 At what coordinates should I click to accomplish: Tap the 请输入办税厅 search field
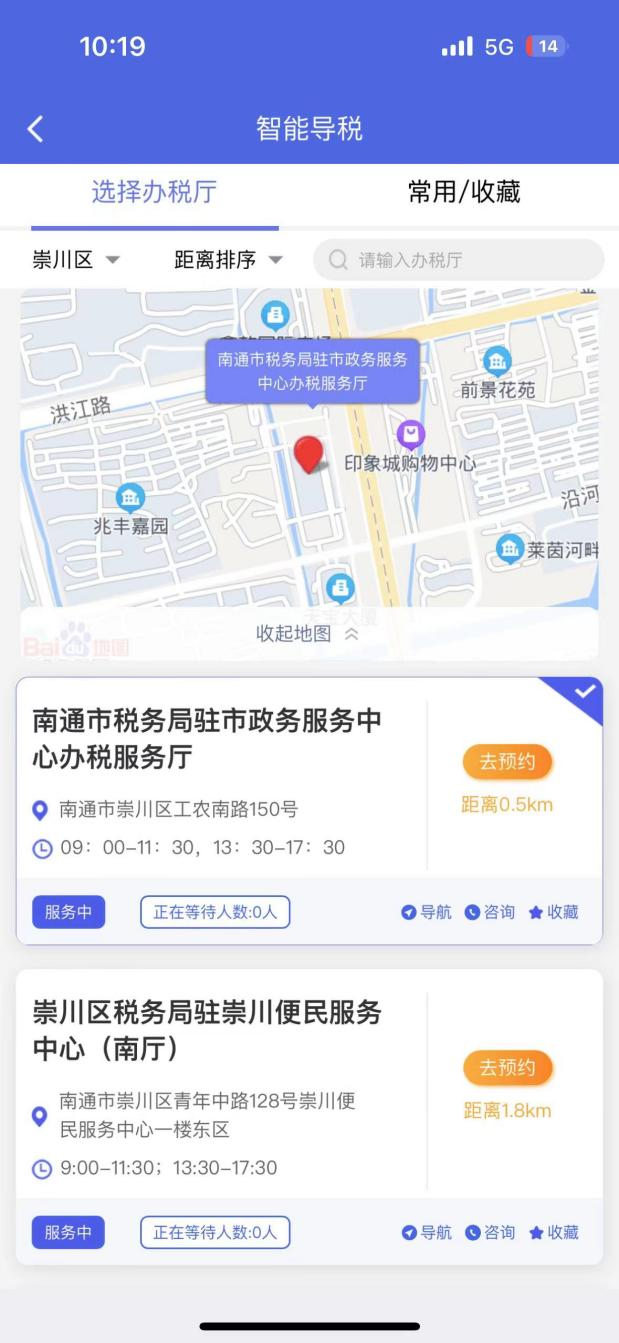[x=460, y=260]
